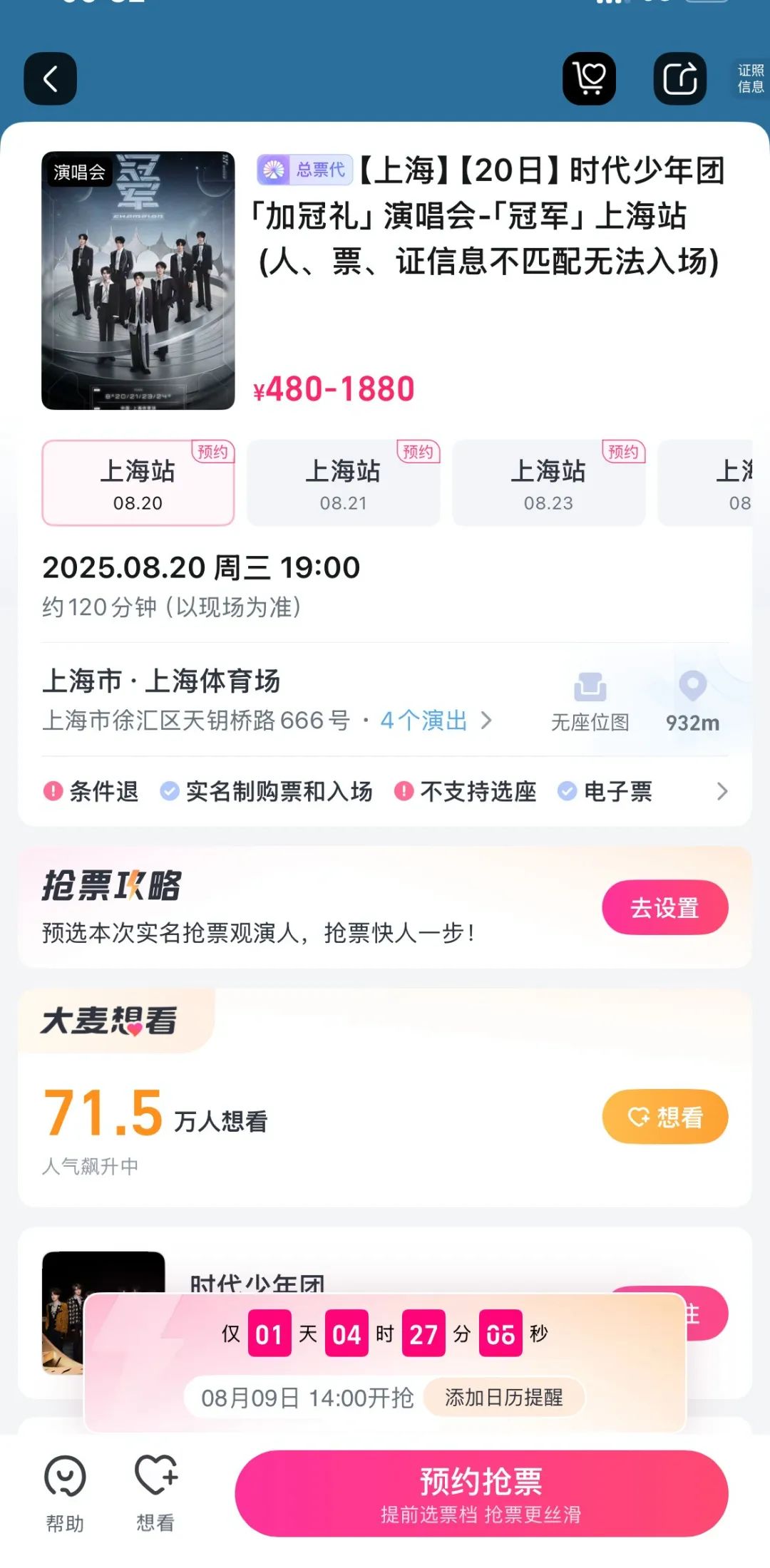
Task: Add the sale time calendar reminder
Action: pyautogui.click(x=503, y=1398)
